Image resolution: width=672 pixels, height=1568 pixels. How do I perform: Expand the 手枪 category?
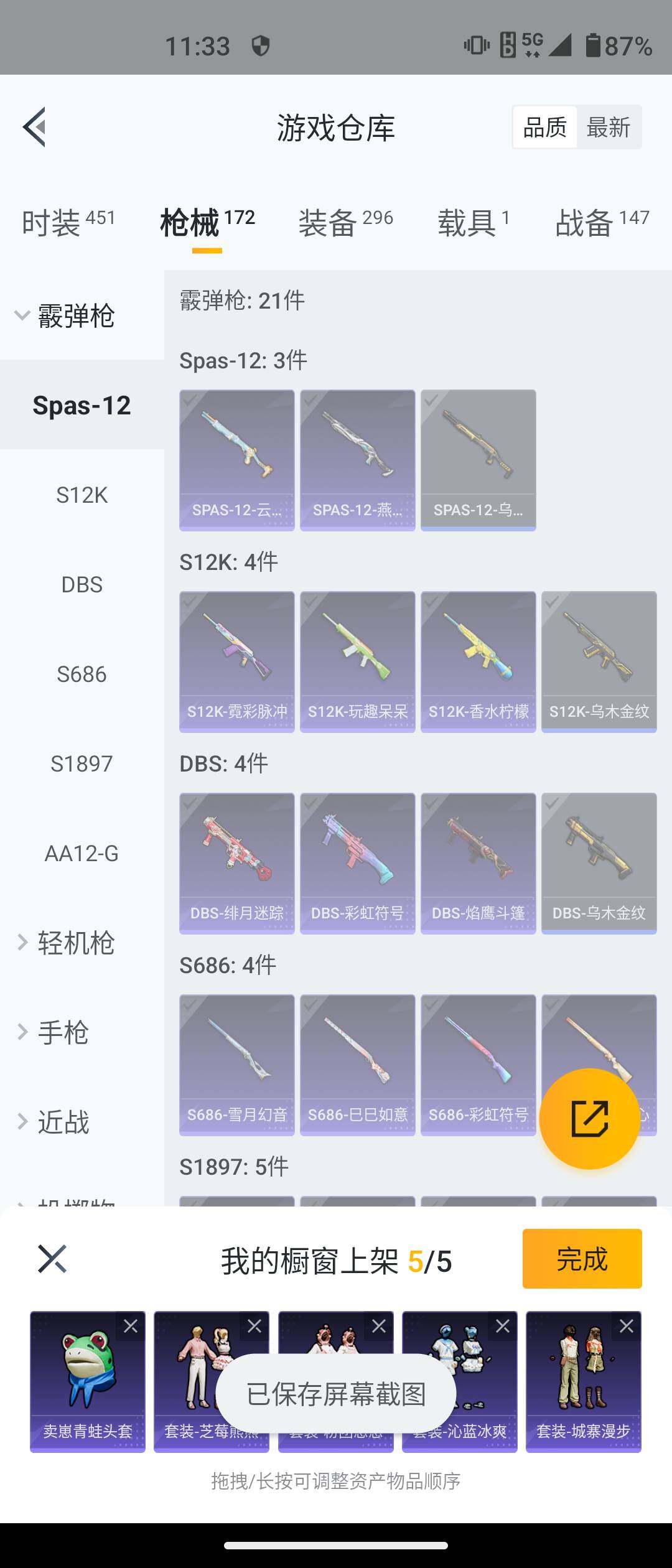click(62, 1033)
